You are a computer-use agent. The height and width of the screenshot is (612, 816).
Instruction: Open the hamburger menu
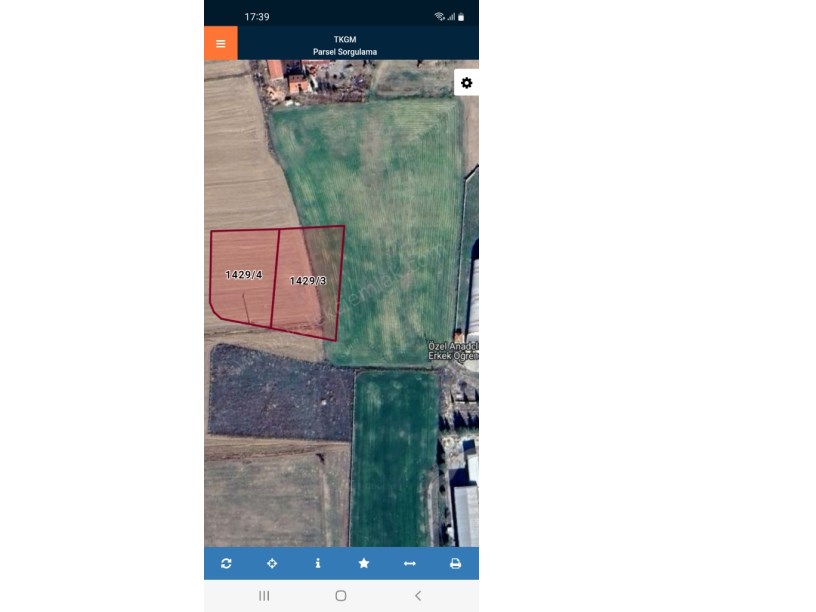(x=220, y=43)
